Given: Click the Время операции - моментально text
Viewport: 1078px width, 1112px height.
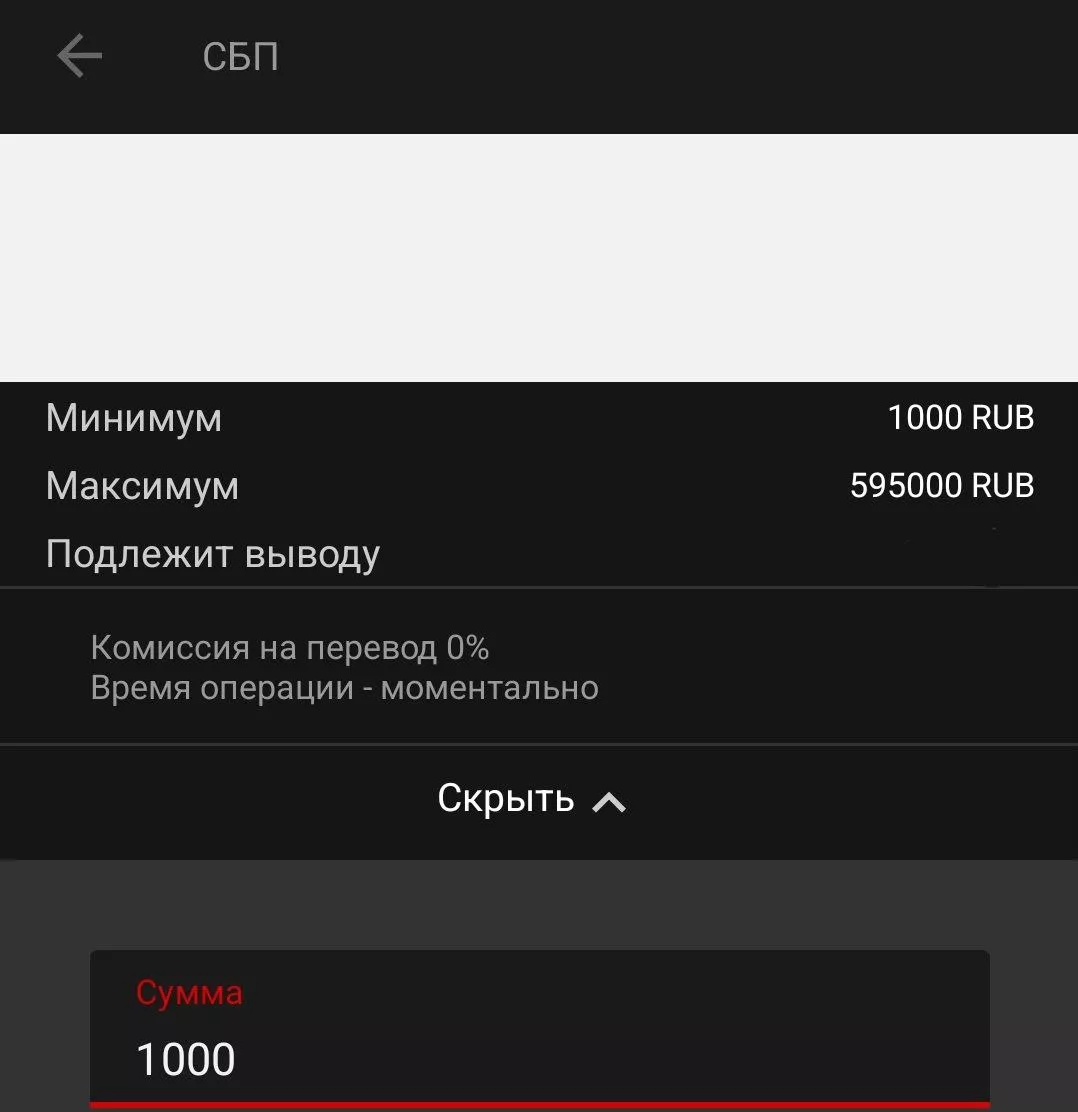Looking at the screenshot, I should pyautogui.click(x=344, y=688).
